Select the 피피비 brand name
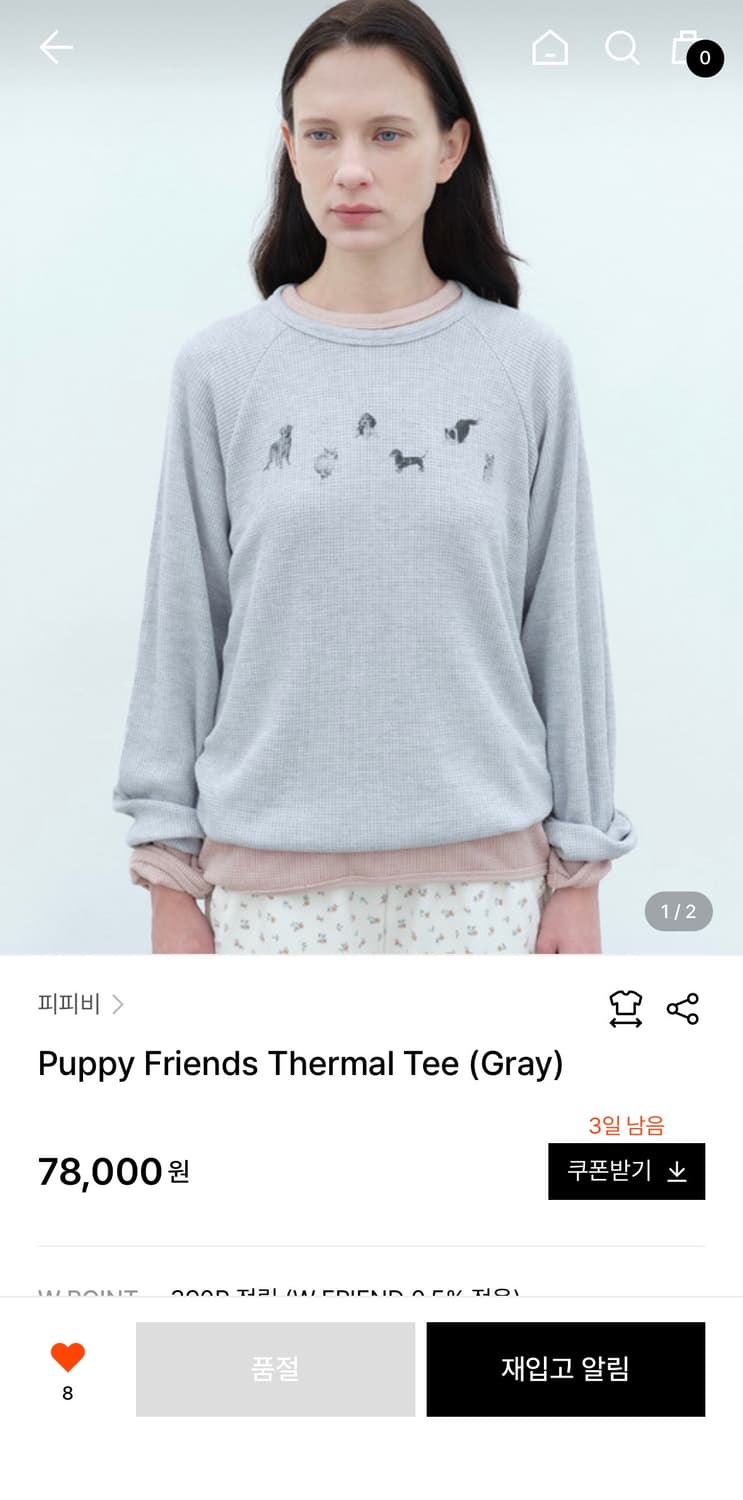This screenshot has height=1500, width=743. (68, 1004)
